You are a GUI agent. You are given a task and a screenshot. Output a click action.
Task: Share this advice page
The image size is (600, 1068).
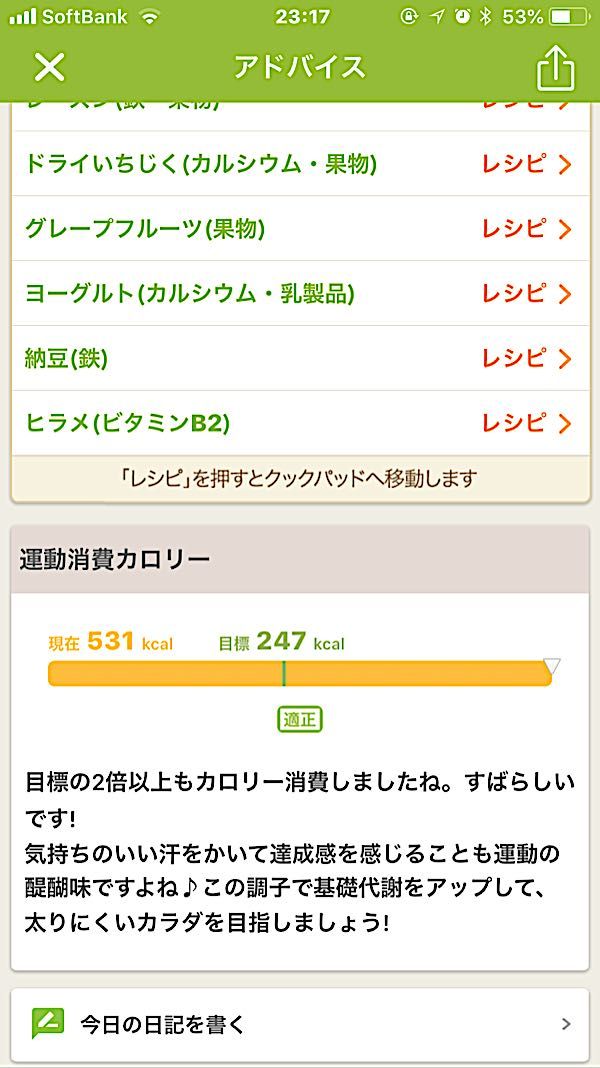[556, 68]
